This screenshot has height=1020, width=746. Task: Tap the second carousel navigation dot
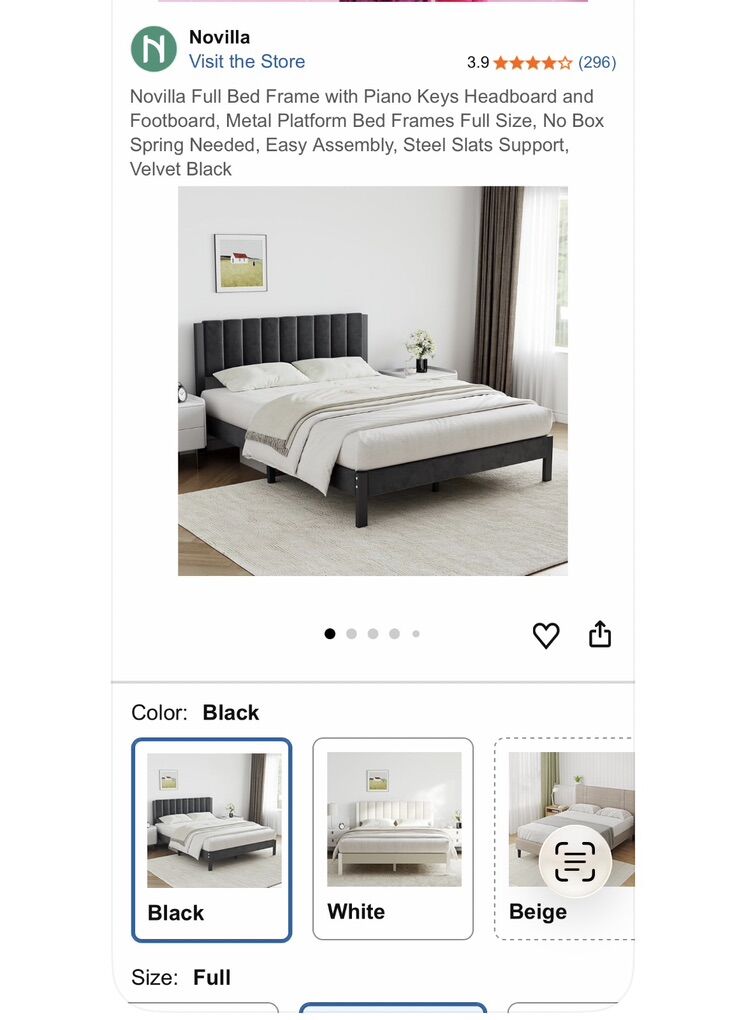point(351,633)
